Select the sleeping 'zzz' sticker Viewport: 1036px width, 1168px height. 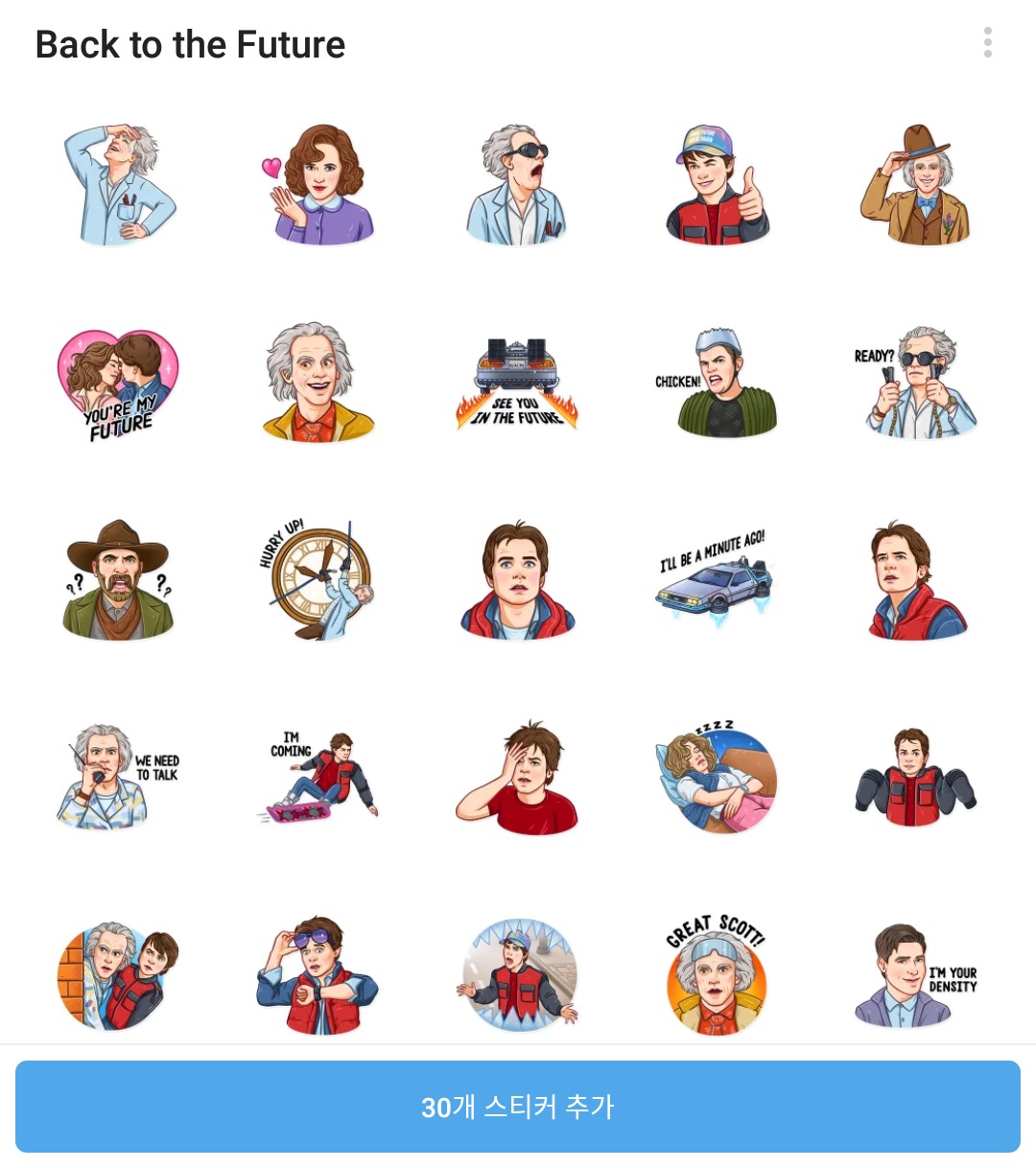pyautogui.click(x=718, y=778)
